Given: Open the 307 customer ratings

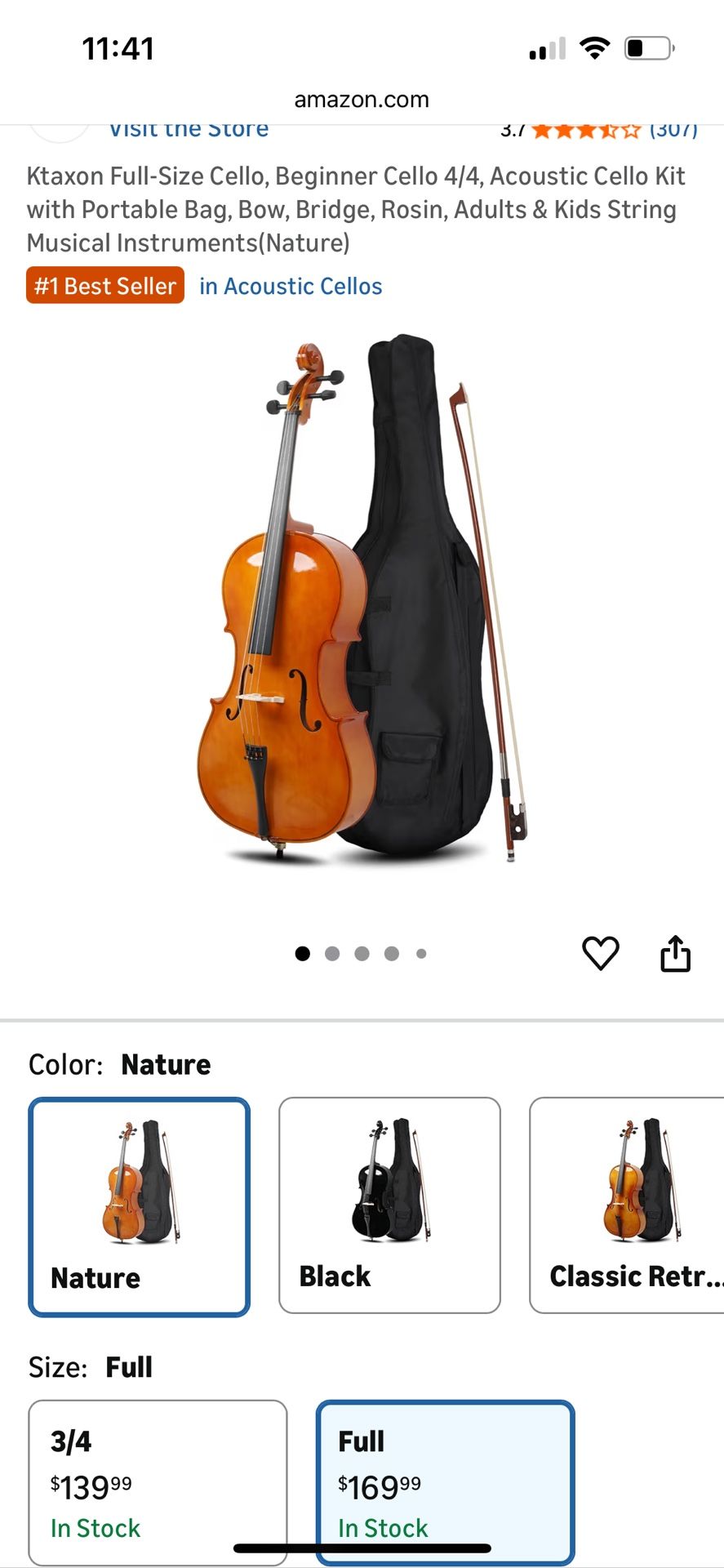Looking at the screenshot, I should tap(673, 130).
